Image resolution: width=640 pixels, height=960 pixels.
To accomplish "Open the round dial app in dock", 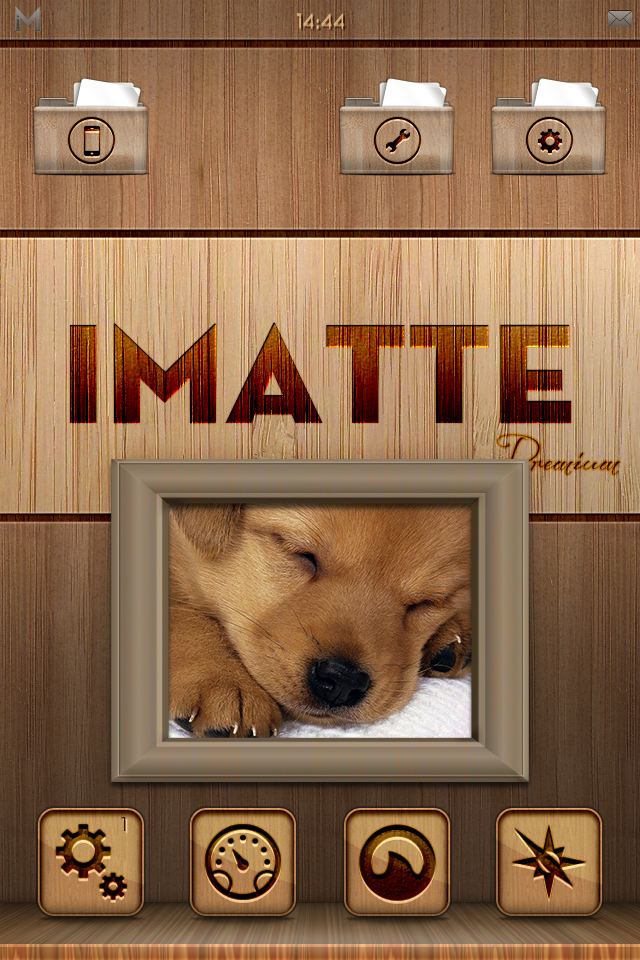I will [x=397, y=861].
